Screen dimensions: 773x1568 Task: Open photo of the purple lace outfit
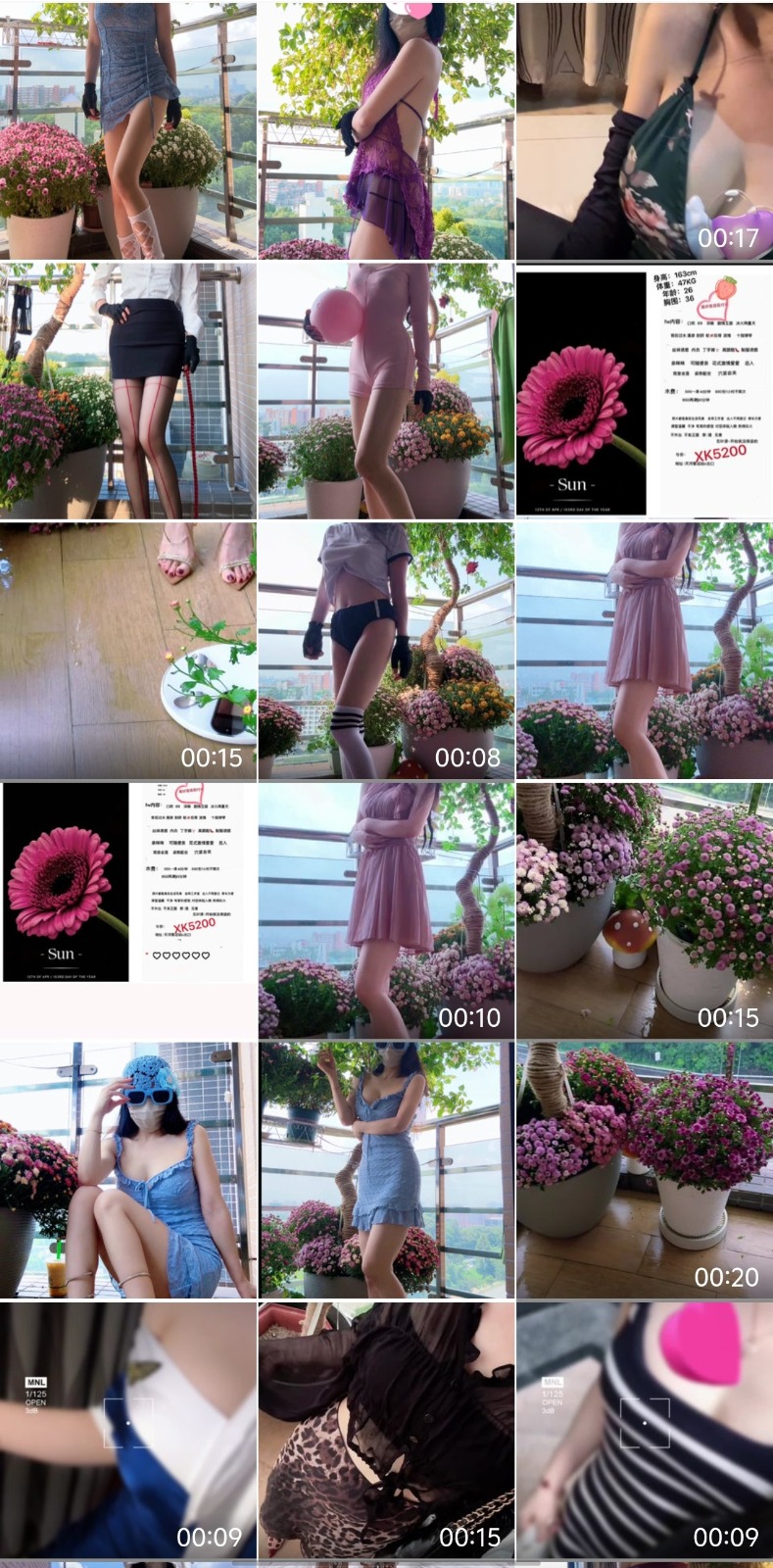tap(386, 130)
